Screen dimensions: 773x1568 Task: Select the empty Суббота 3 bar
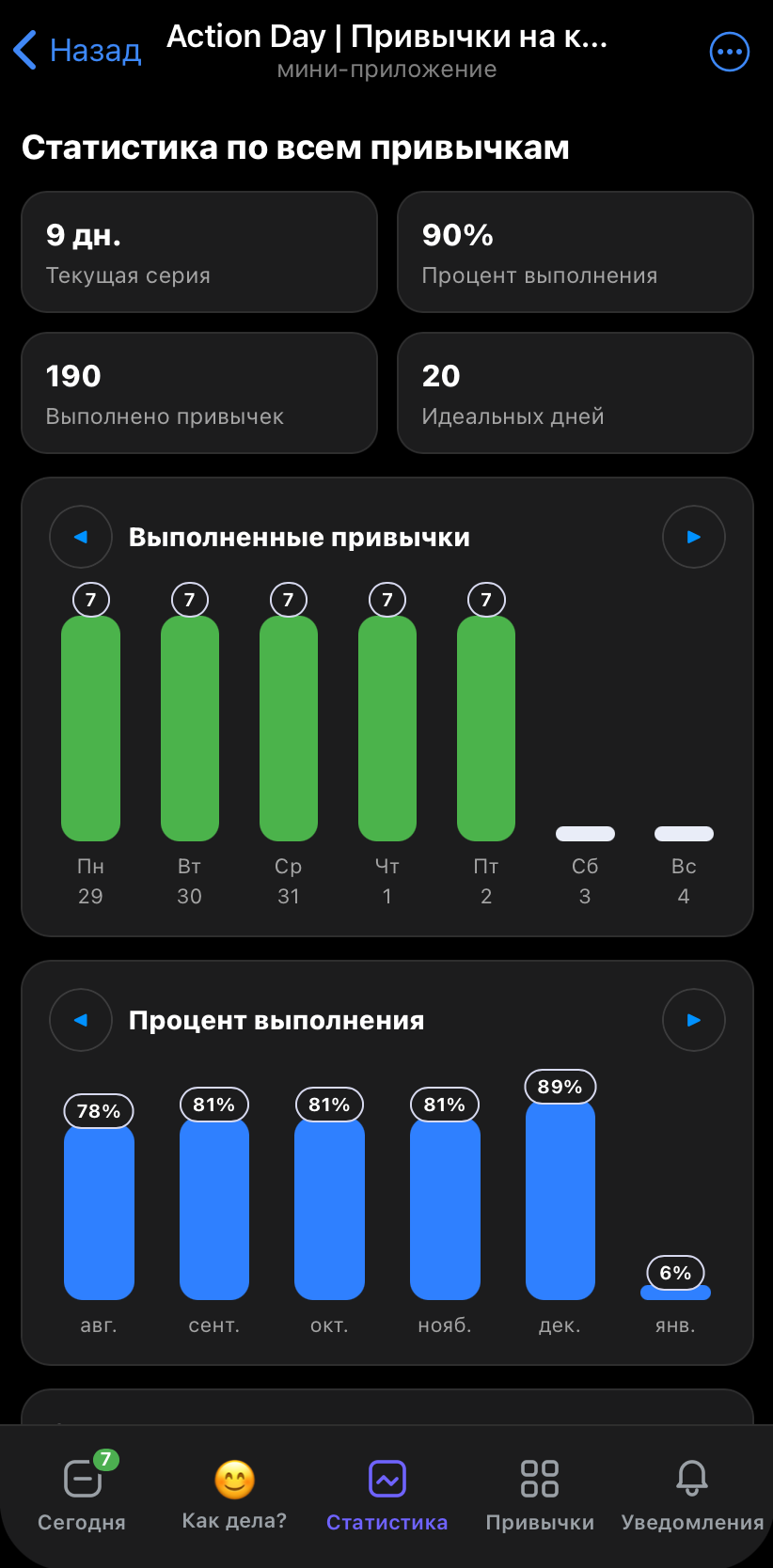pyautogui.click(x=584, y=833)
